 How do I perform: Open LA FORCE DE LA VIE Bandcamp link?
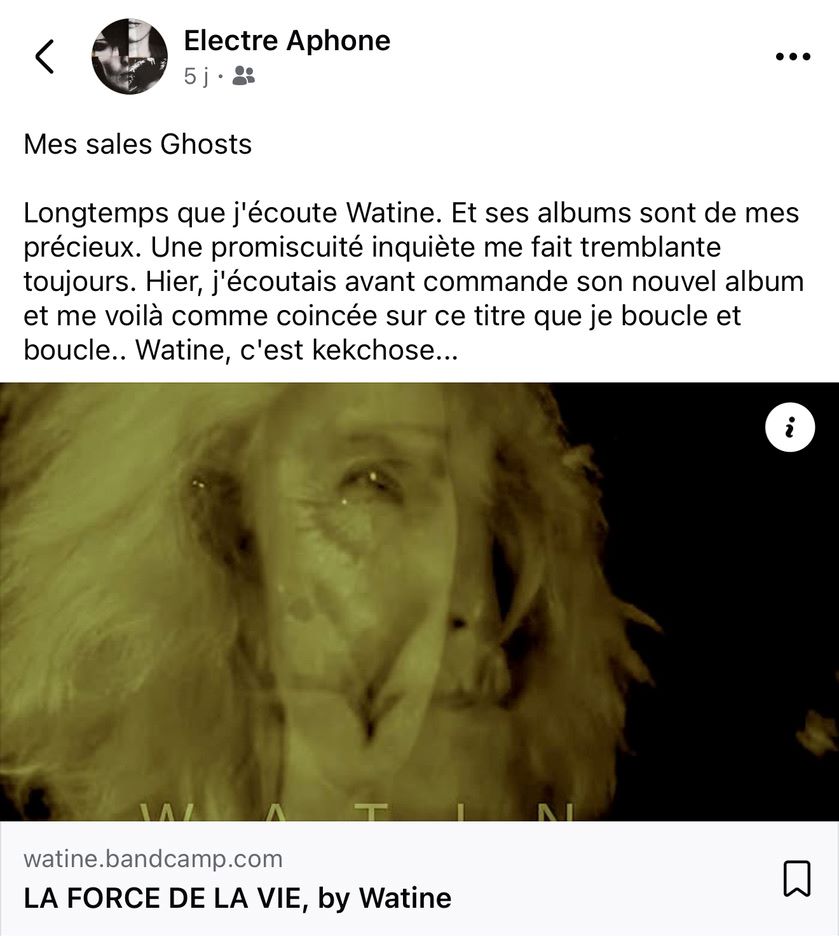(x=238, y=897)
